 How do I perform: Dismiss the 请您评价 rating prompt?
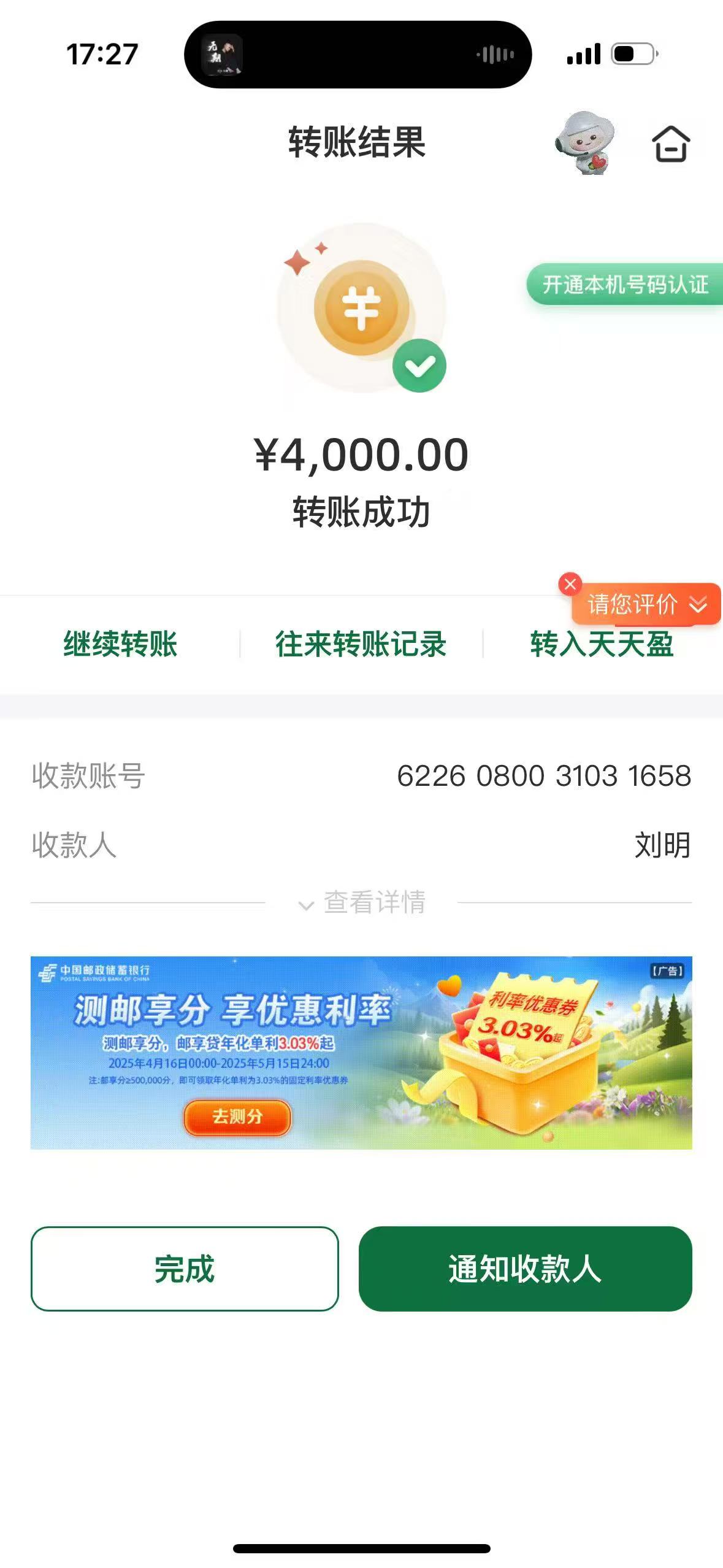coord(570,584)
